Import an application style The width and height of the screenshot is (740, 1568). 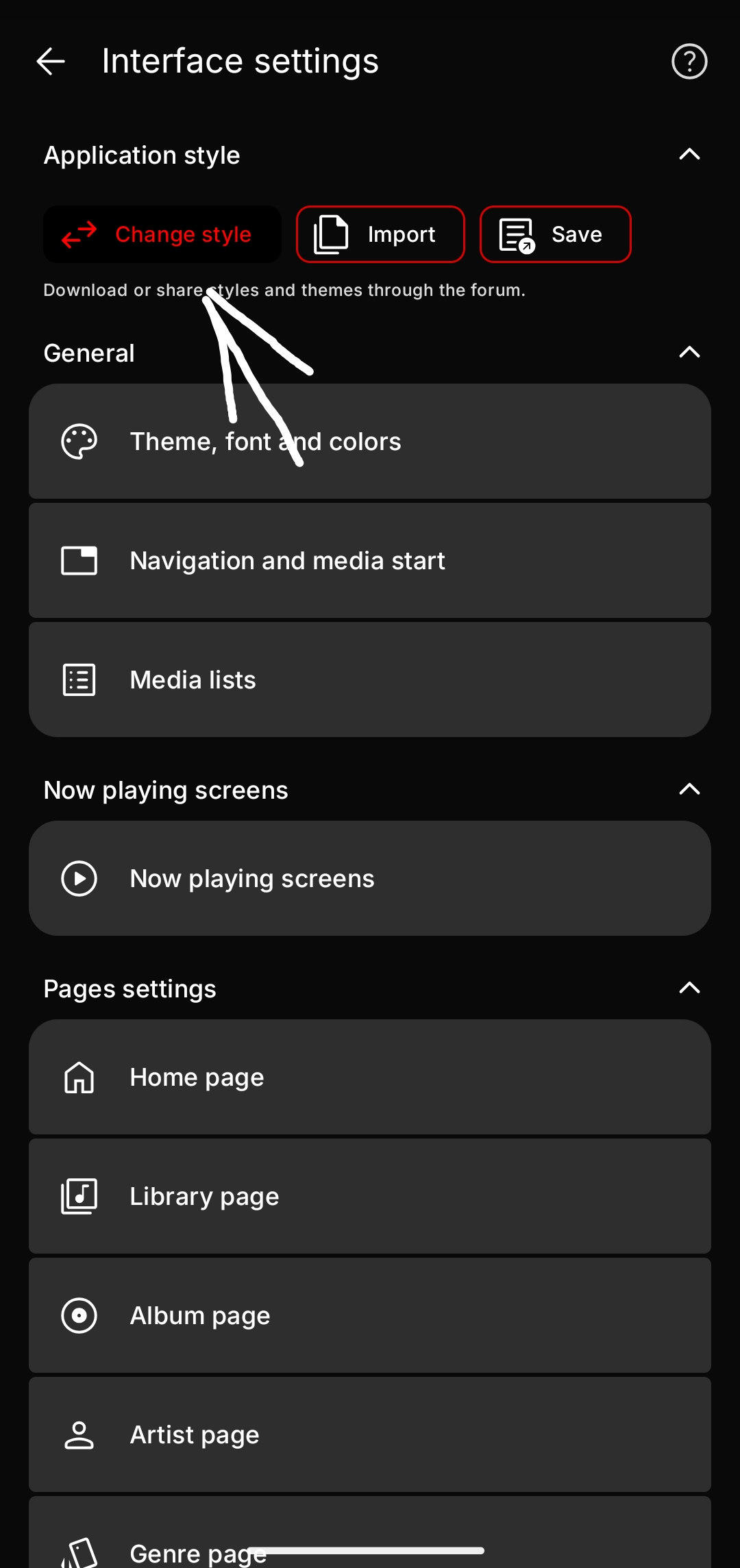coord(380,235)
